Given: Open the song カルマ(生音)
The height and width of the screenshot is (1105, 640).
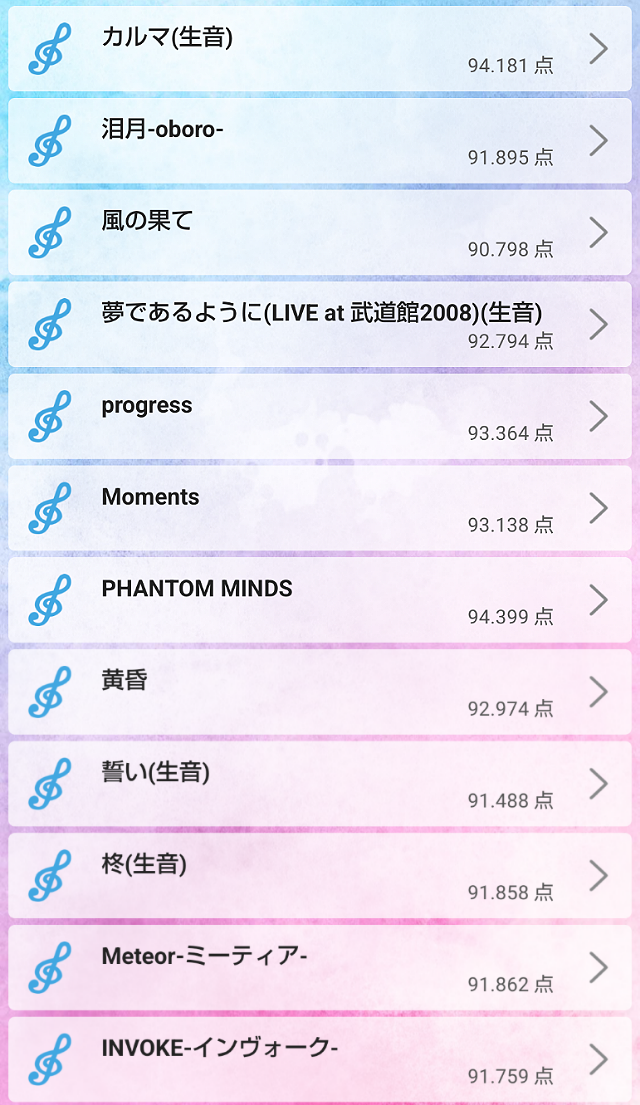Looking at the screenshot, I should [320, 49].
